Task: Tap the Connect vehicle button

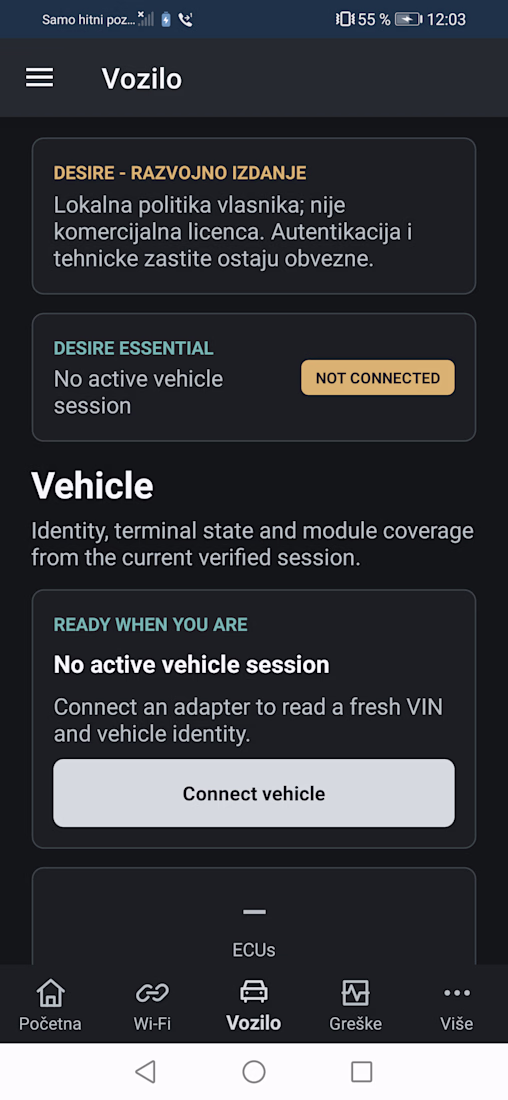Action: [x=254, y=793]
